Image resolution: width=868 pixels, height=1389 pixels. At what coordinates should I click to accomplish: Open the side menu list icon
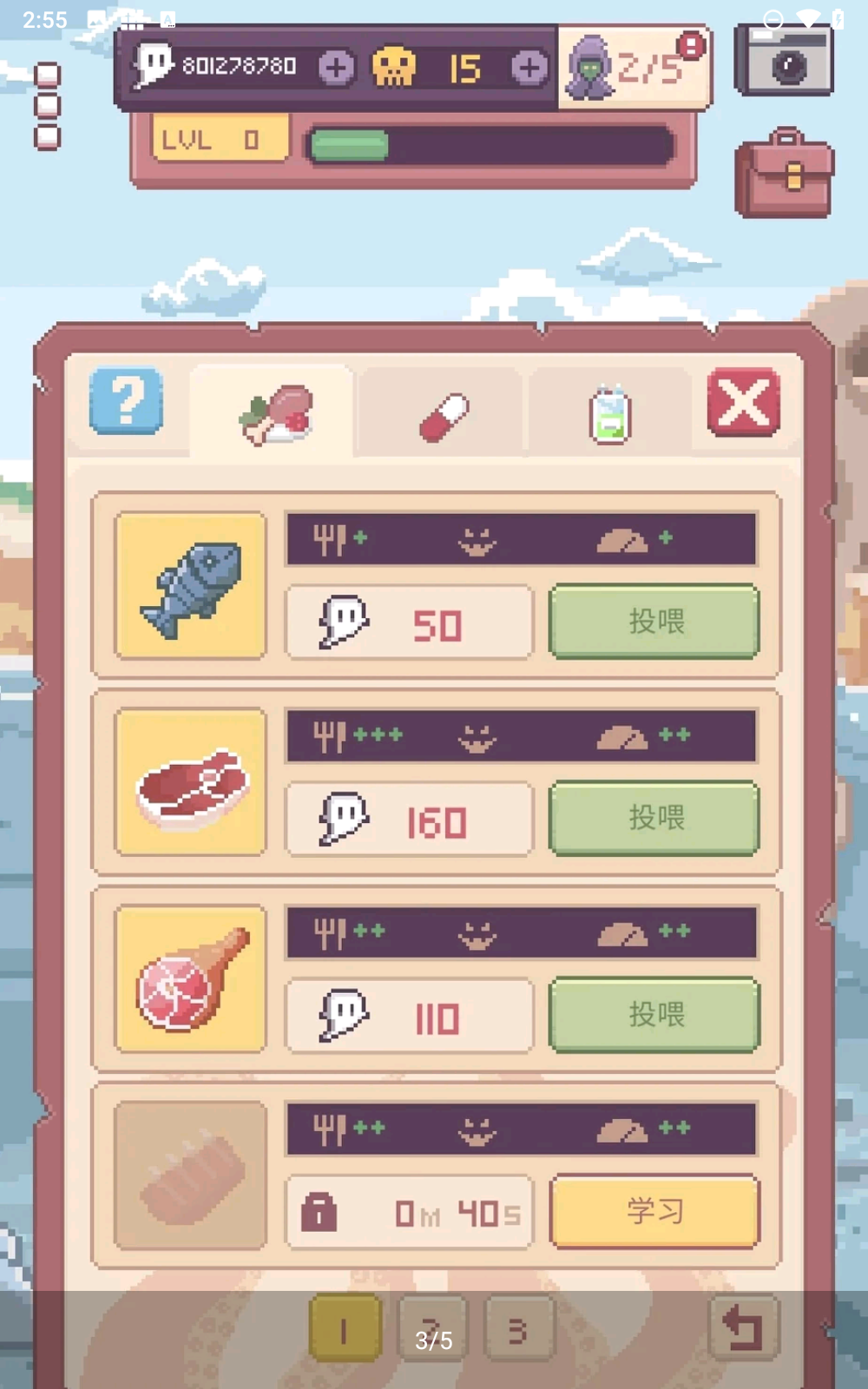[47, 106]
